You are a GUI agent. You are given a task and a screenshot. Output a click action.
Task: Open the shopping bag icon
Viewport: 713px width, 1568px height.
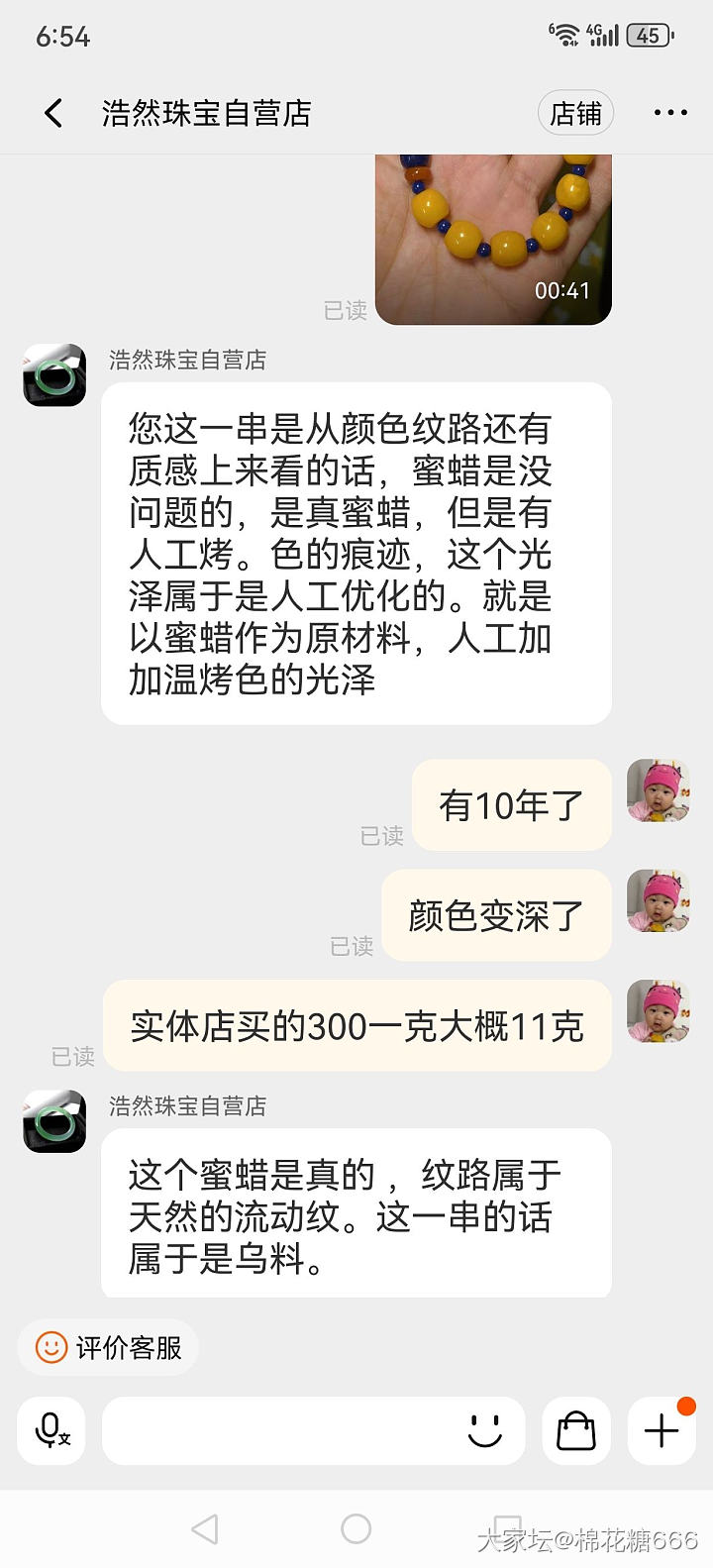pos(576,1430)
